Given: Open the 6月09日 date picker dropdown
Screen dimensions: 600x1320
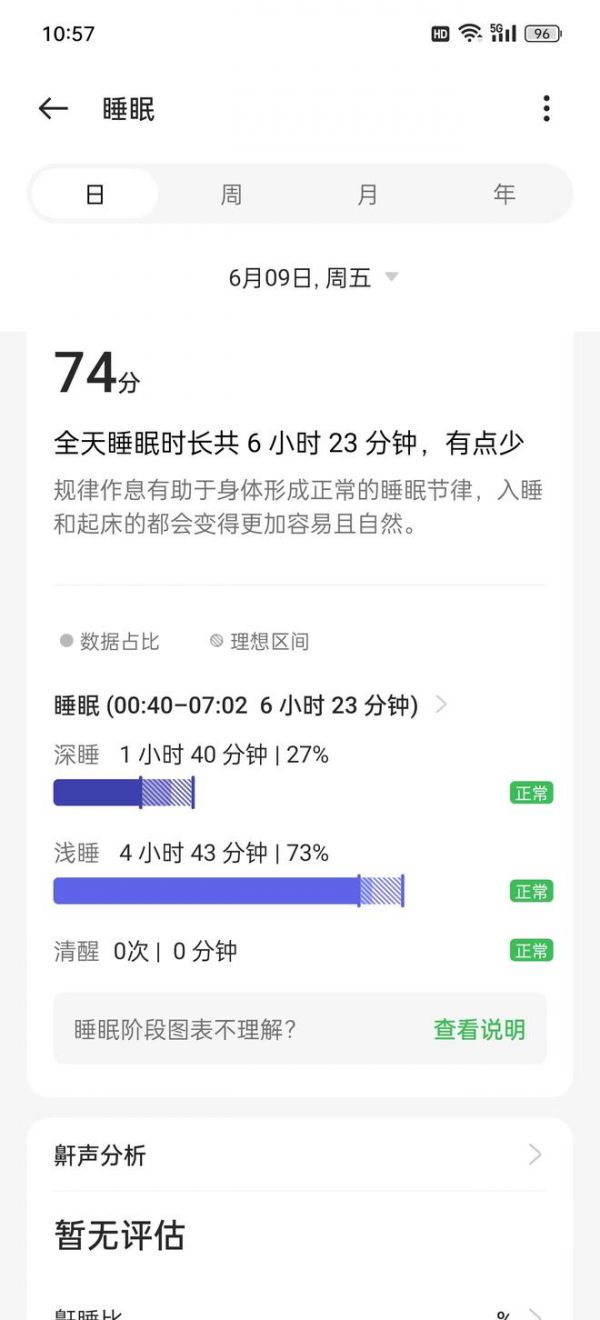Looking at the screenshot, I should point(314,278).
